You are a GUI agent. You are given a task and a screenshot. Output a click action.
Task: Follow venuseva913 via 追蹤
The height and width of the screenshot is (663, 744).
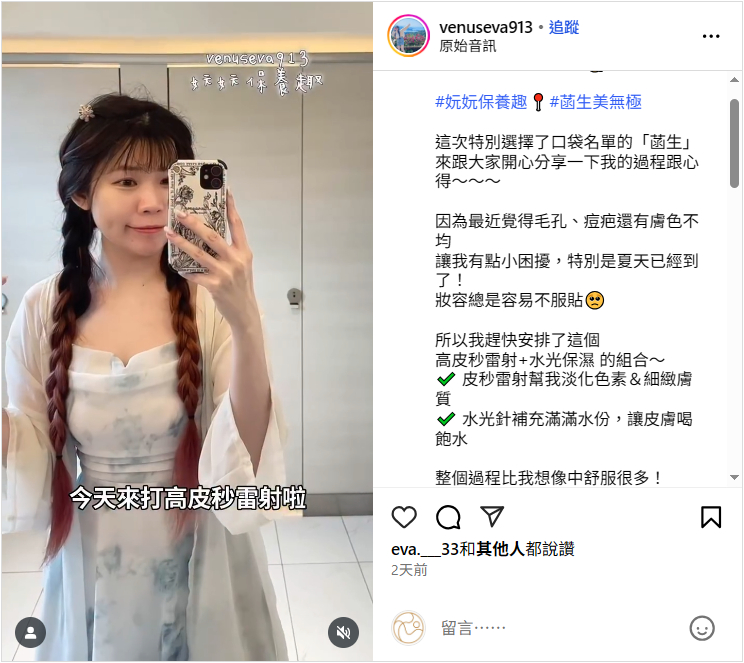tap(564, 27)
